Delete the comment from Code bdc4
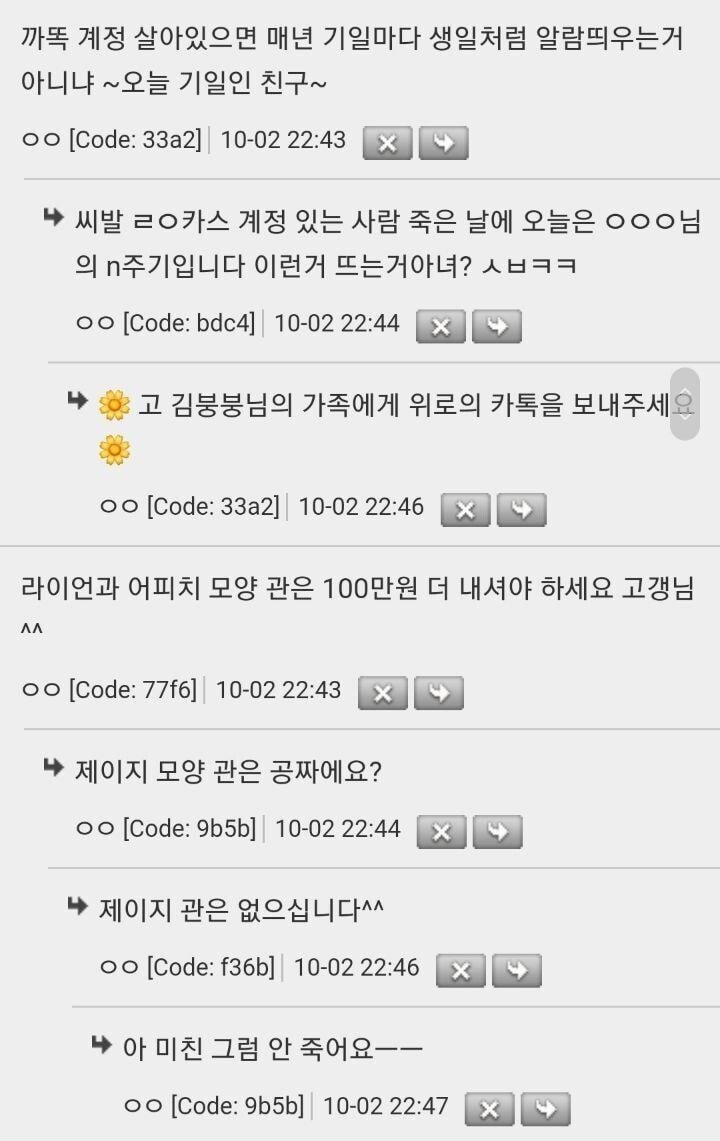Screen dimensions: 720x1141 pyautogui.click(x=440, y=326)
